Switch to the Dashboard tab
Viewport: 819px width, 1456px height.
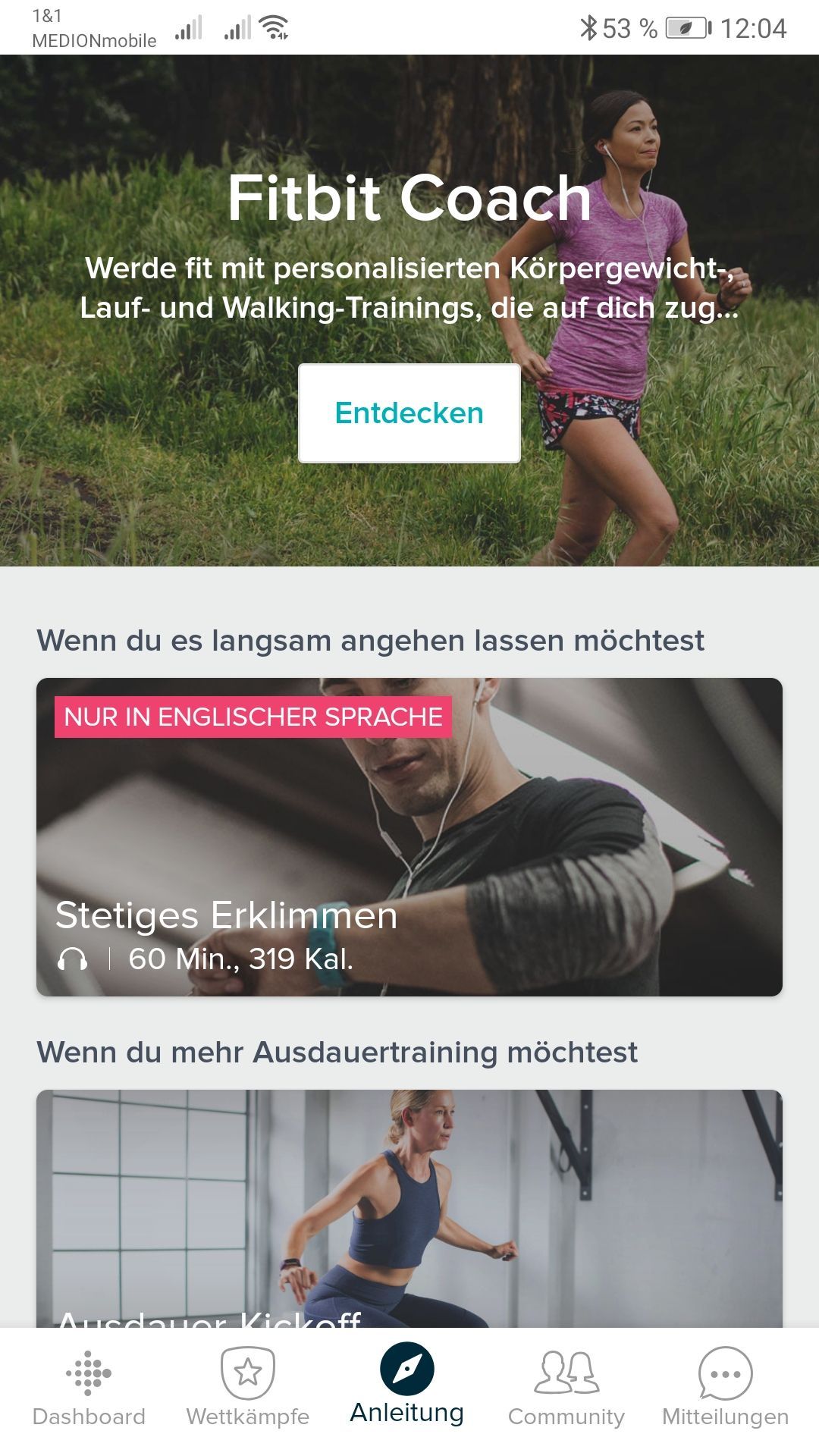[x=89, y=1389]
